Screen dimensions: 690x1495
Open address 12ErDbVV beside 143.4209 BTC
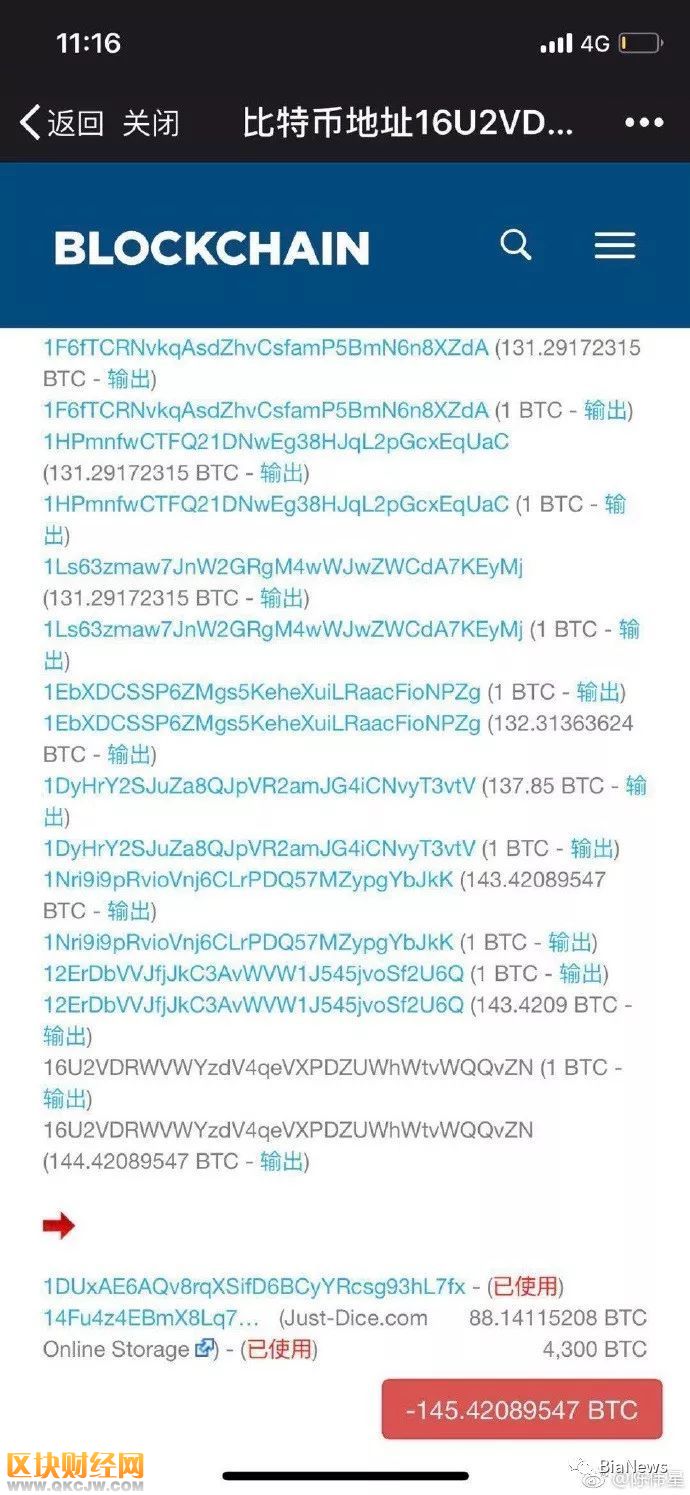253,1004
